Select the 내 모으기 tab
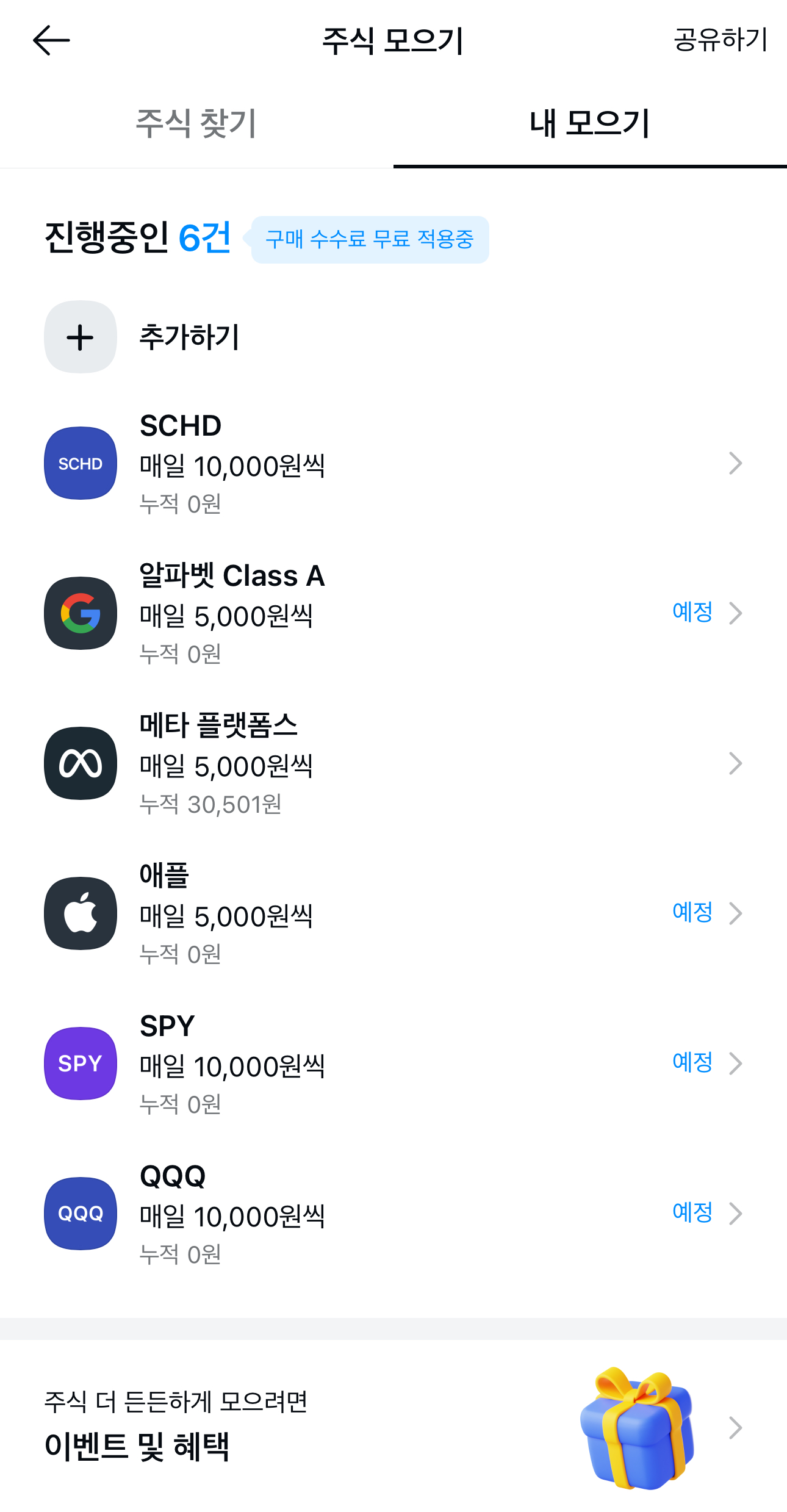The height and width of the screenshot is (1512, 787). [590, 124]
